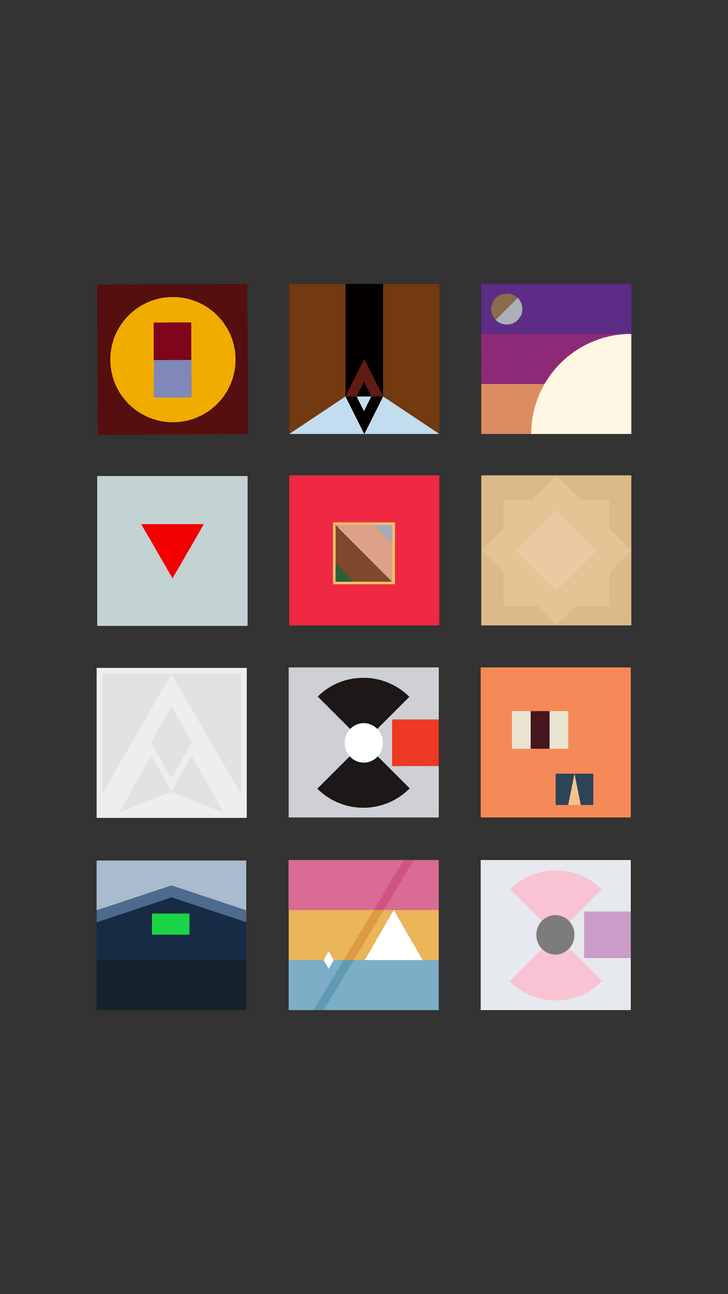Open the yellow circle tile on maroon
Viewport: 728px width, 1294px height.
[x=172, y=359]
